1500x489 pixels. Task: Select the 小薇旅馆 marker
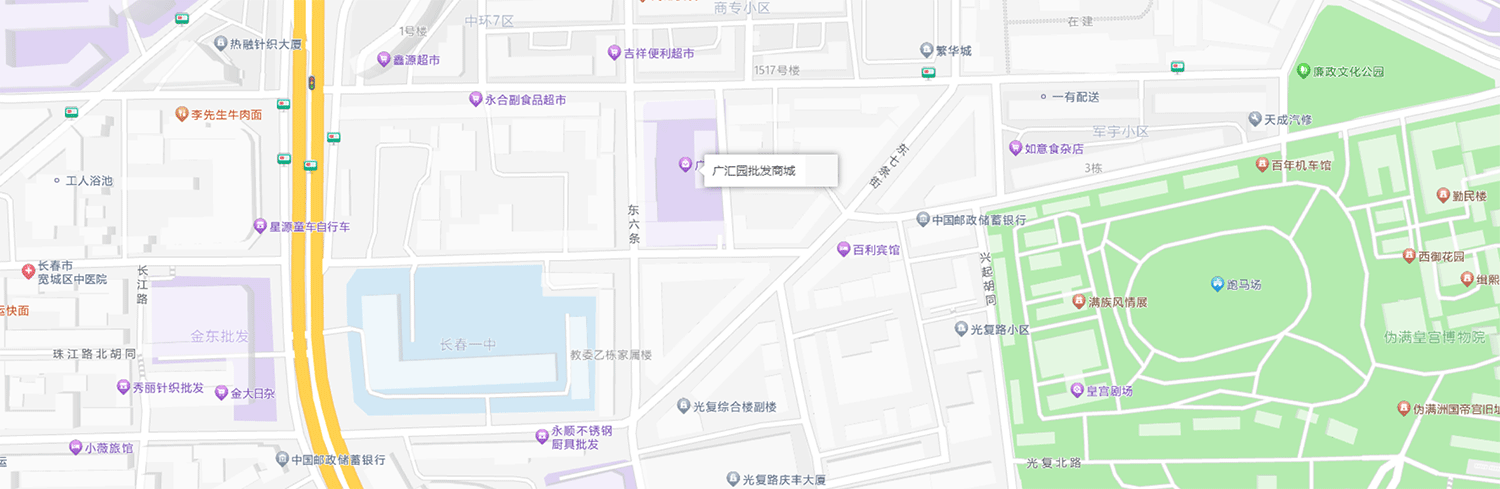[75, 447]
